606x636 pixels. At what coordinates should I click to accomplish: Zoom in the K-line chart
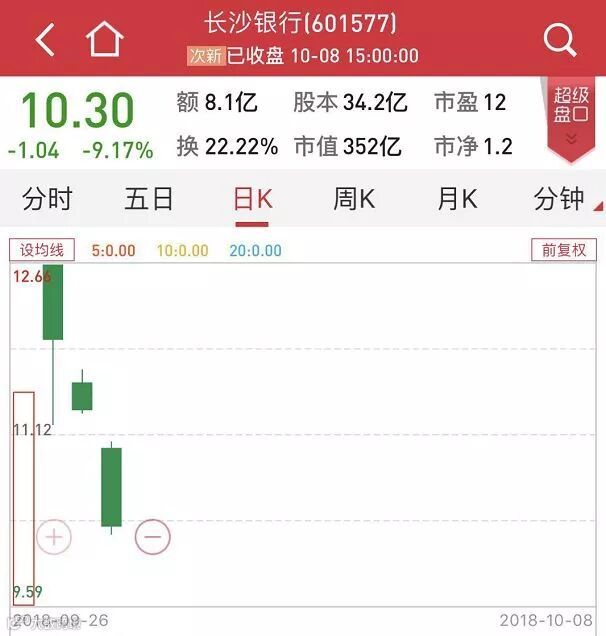[54, 537]
